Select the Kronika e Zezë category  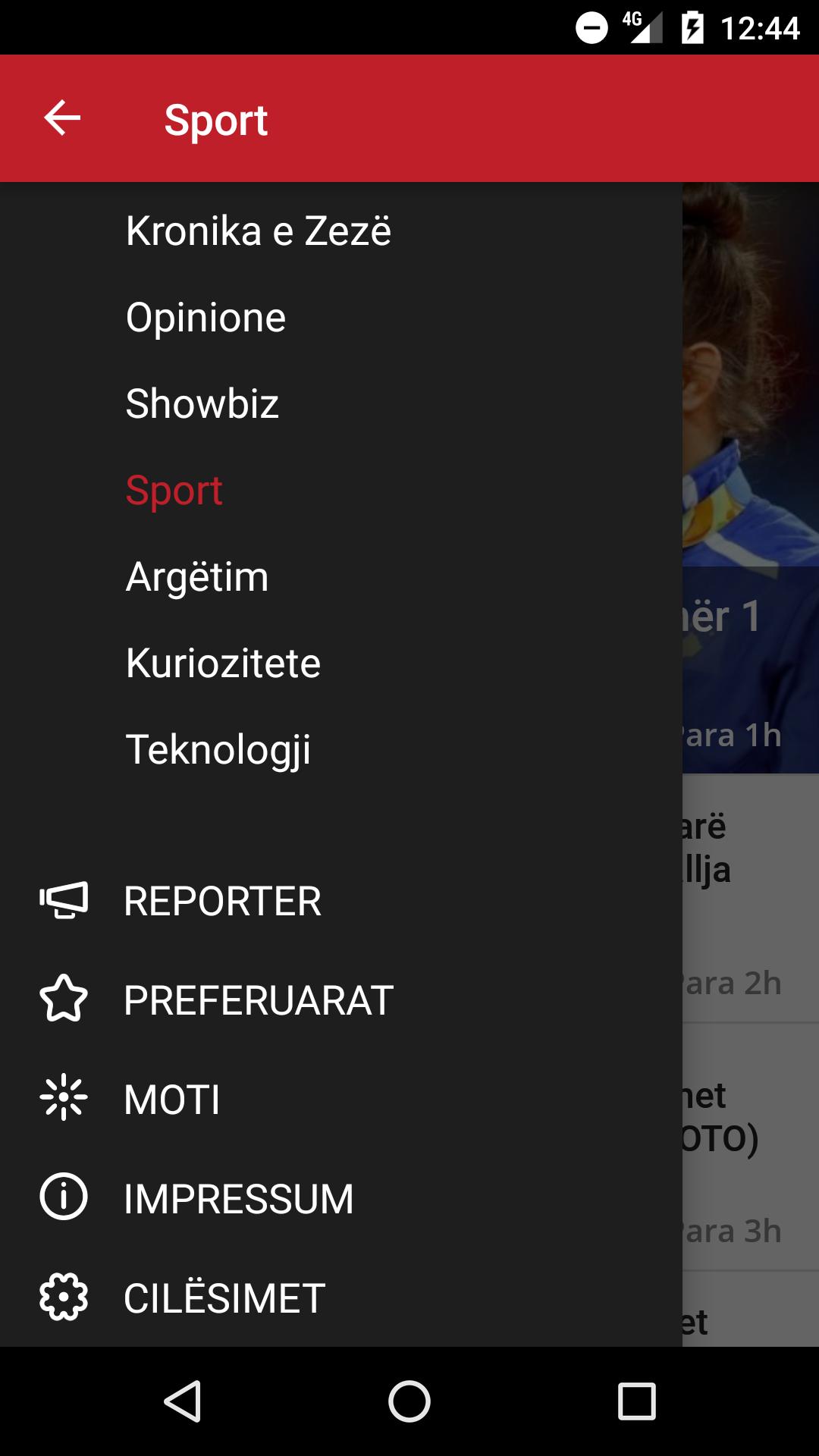(x=258, y=230)
